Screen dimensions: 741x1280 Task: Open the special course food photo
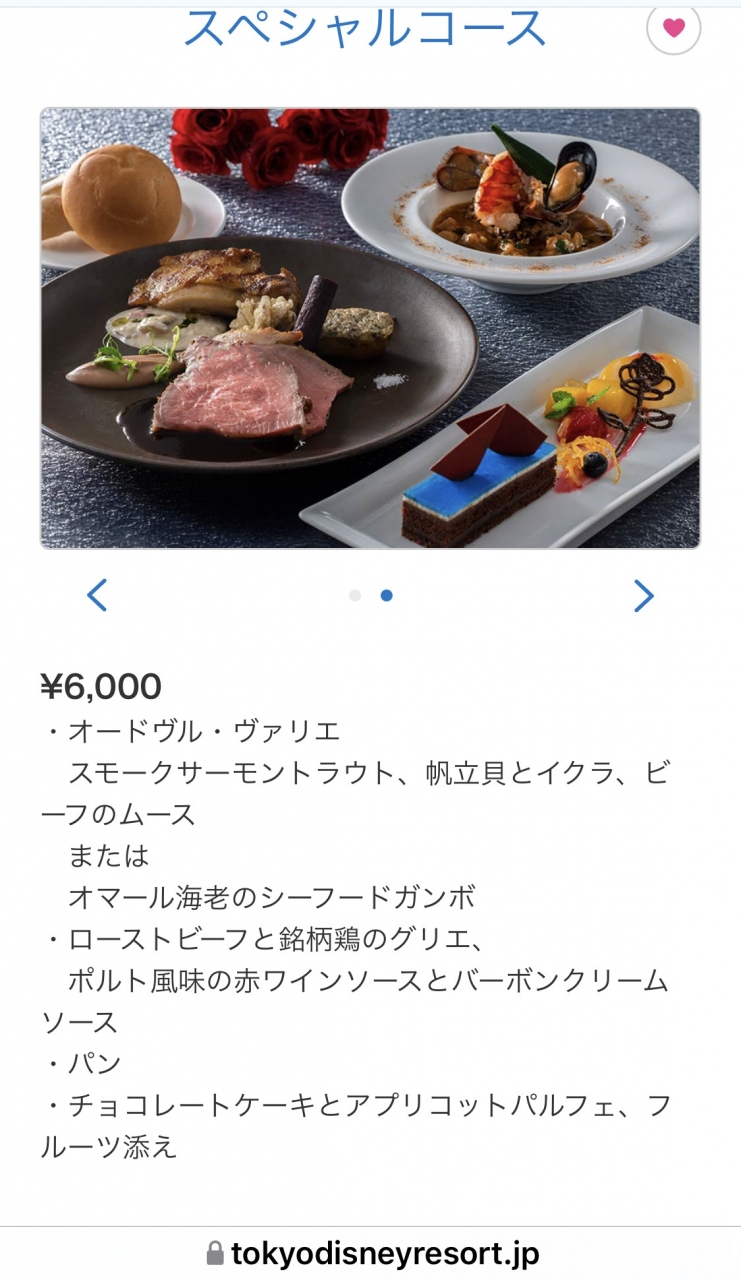point(370,328)
